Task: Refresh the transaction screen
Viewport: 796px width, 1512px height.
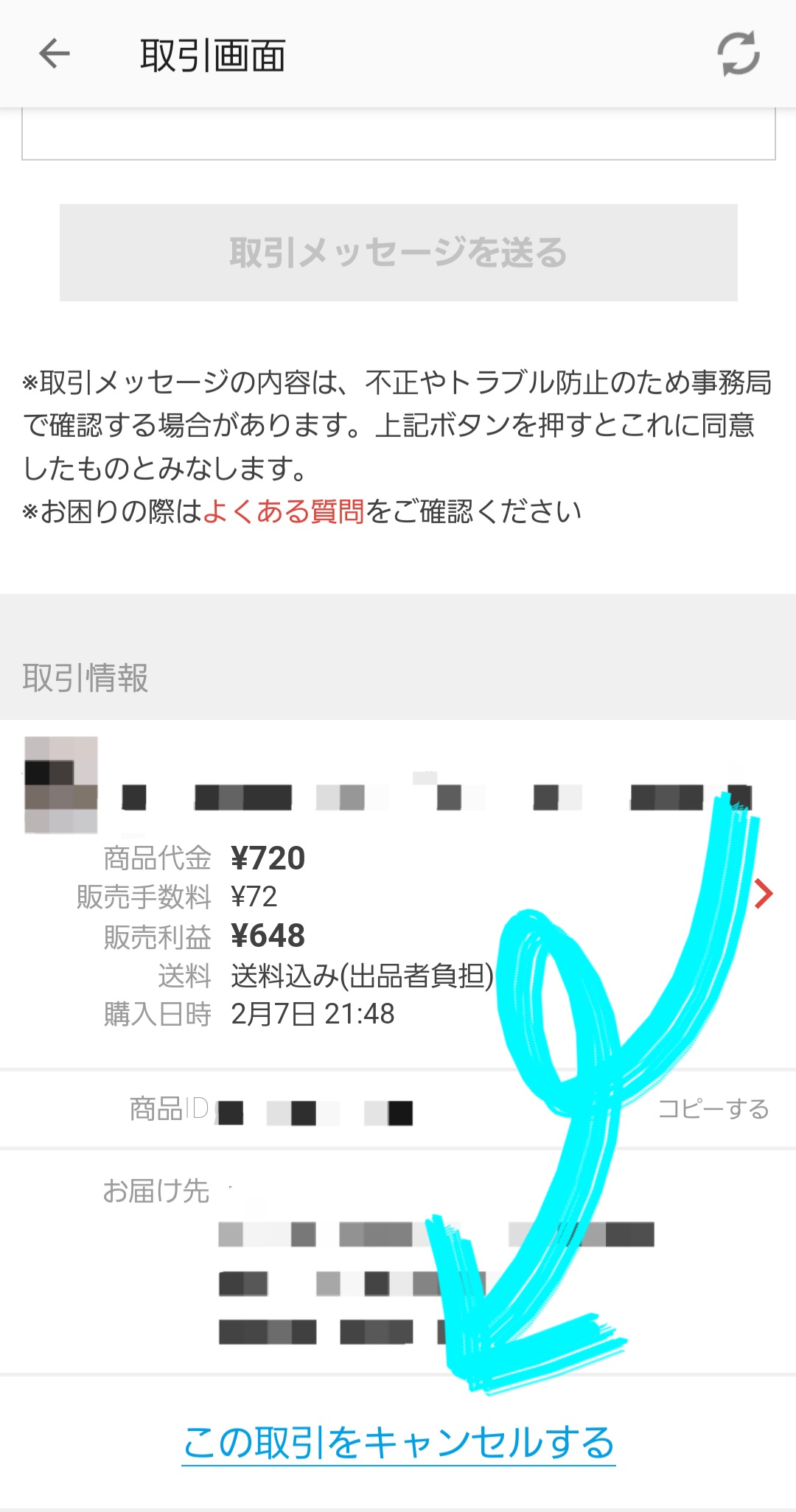Action: 739,54
